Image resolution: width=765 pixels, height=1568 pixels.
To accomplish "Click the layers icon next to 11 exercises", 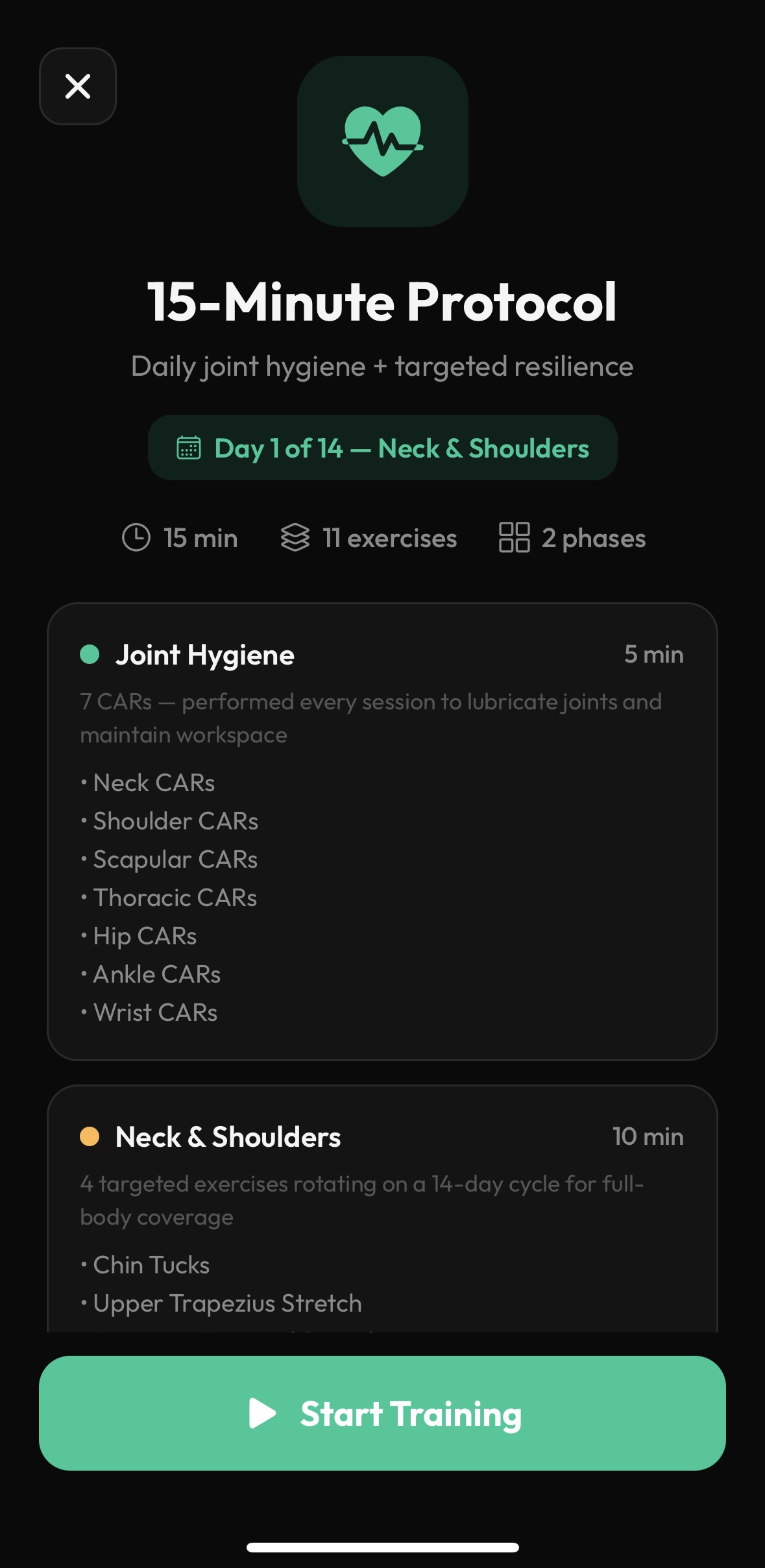I will click(x=294, y=538).
